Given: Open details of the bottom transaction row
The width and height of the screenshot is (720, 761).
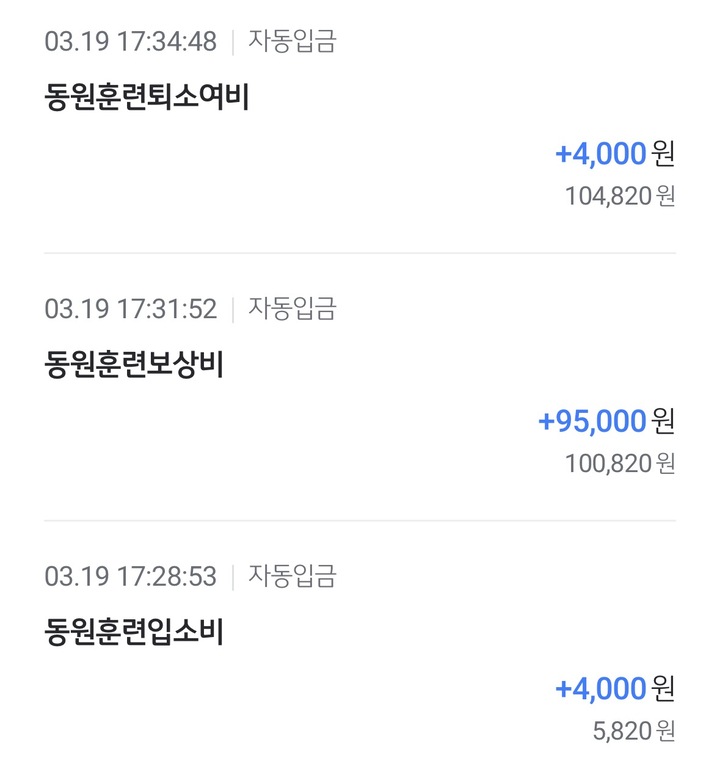Looking at the screenshot, I should click(360, 654).
